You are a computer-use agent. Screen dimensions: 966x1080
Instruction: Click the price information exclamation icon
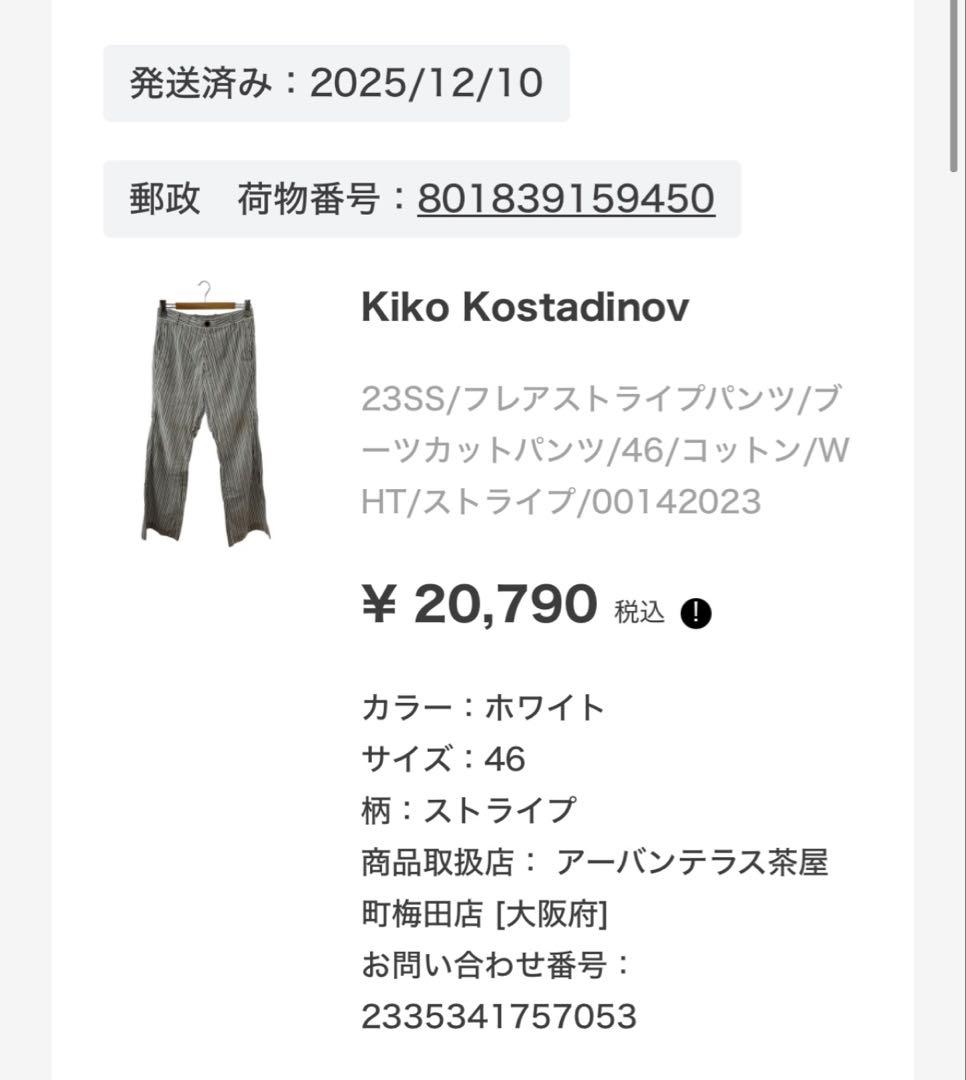(x=696, y=614)
